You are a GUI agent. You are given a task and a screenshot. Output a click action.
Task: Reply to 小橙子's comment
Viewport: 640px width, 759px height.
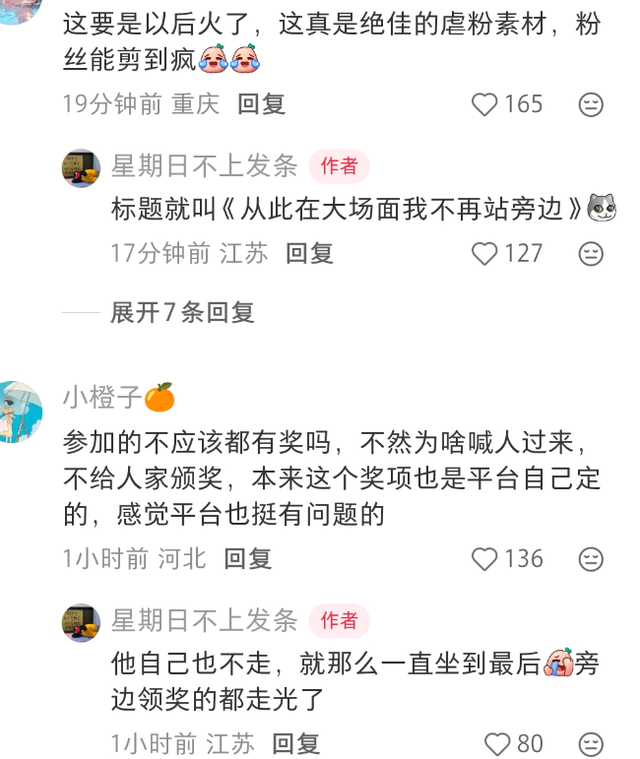click(248, 558)
